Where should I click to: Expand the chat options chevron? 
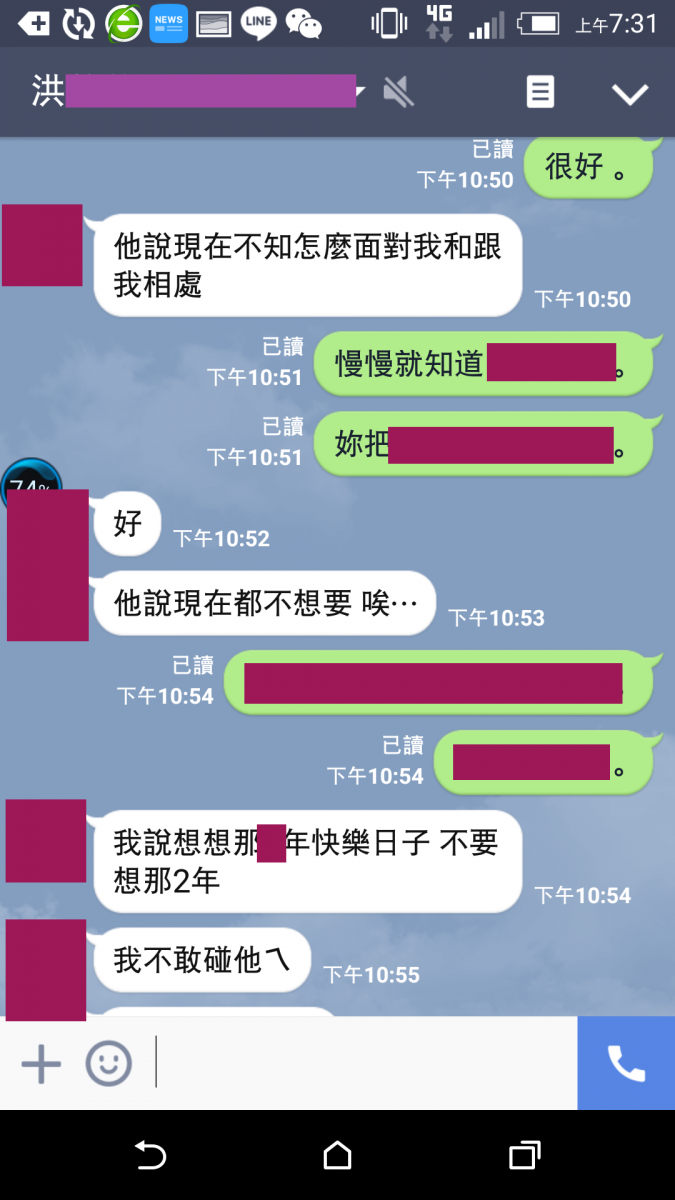(630, 94)
